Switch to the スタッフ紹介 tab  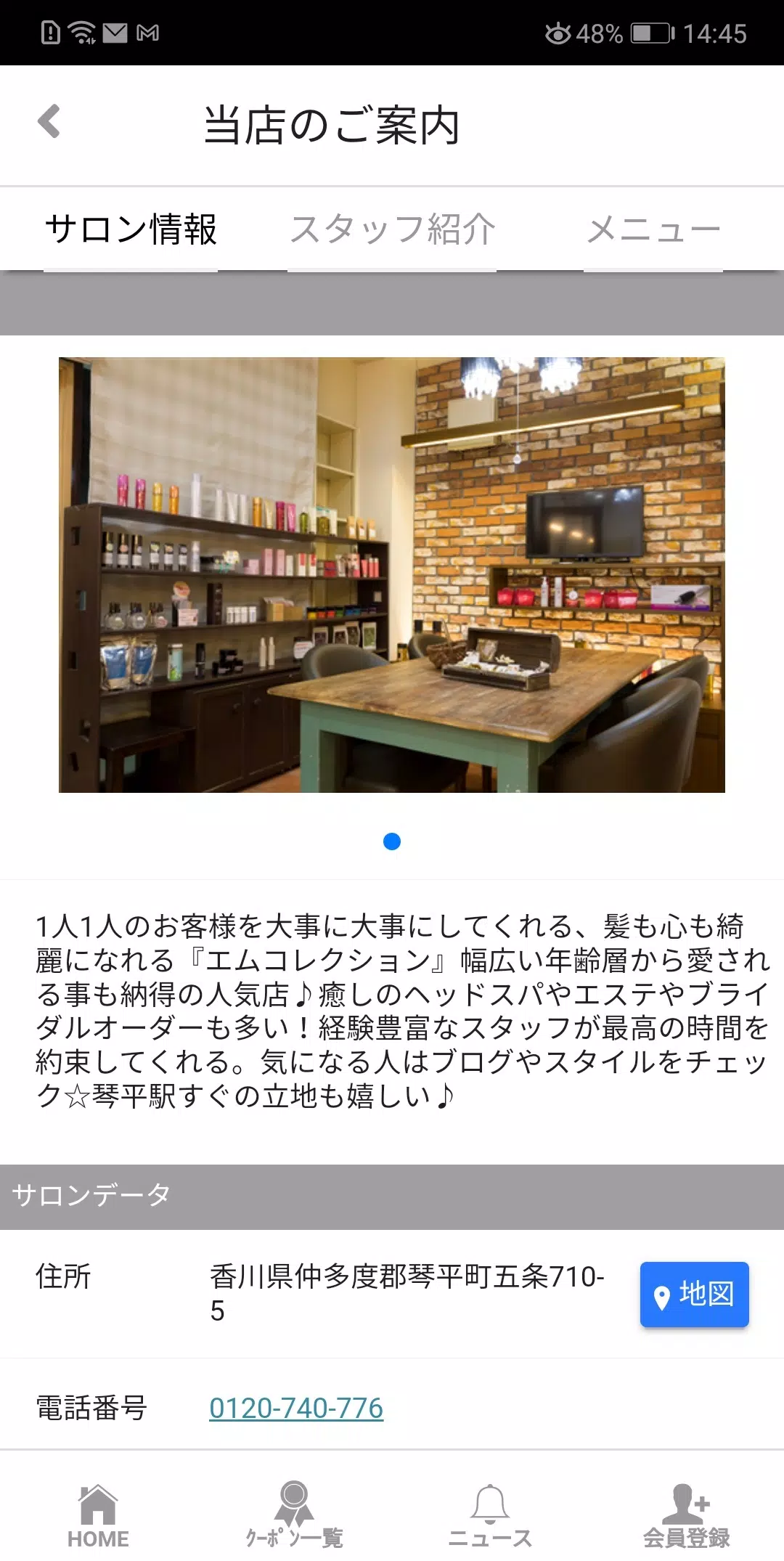tap(392, 229)
